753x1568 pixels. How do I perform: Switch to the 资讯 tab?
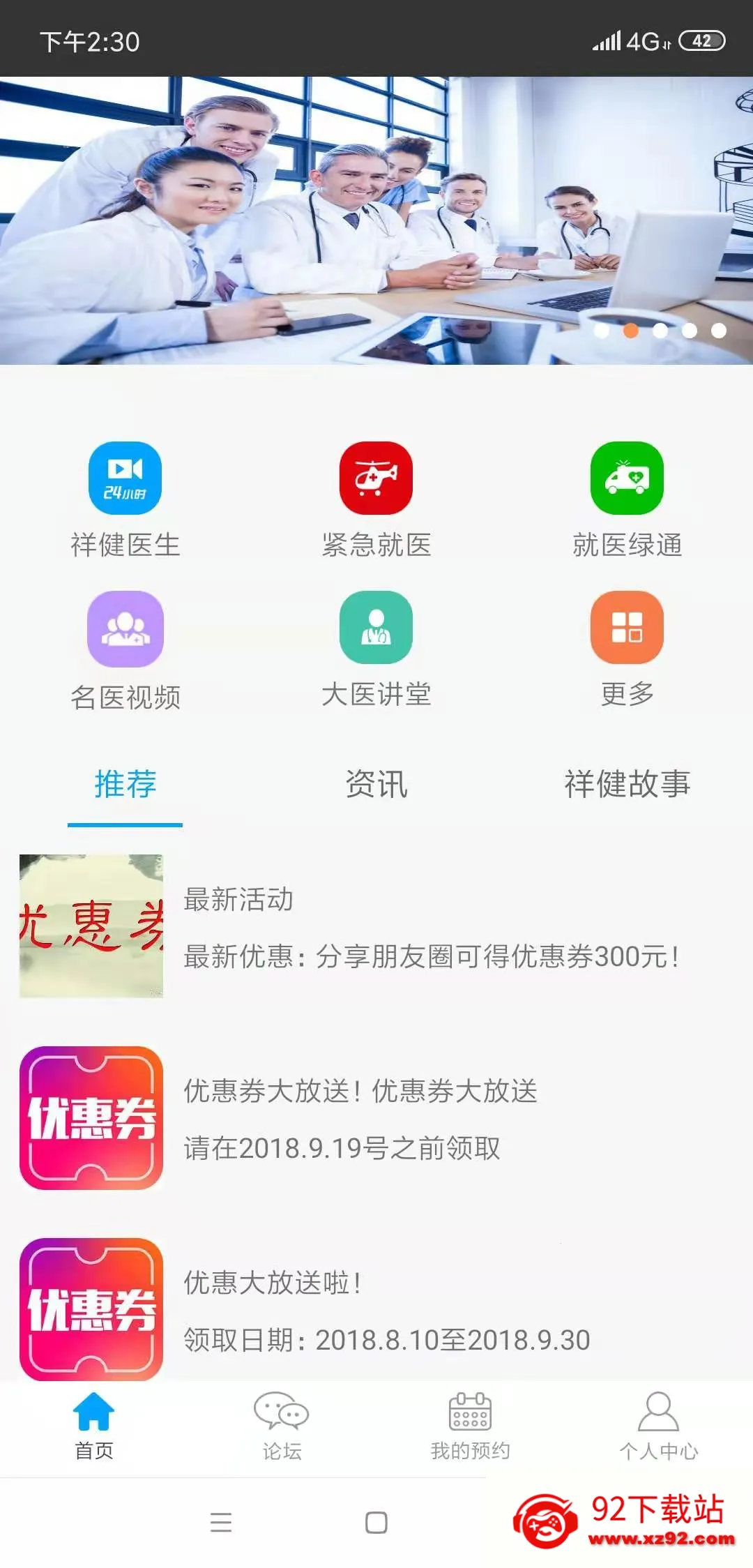[x=376, y=785]
